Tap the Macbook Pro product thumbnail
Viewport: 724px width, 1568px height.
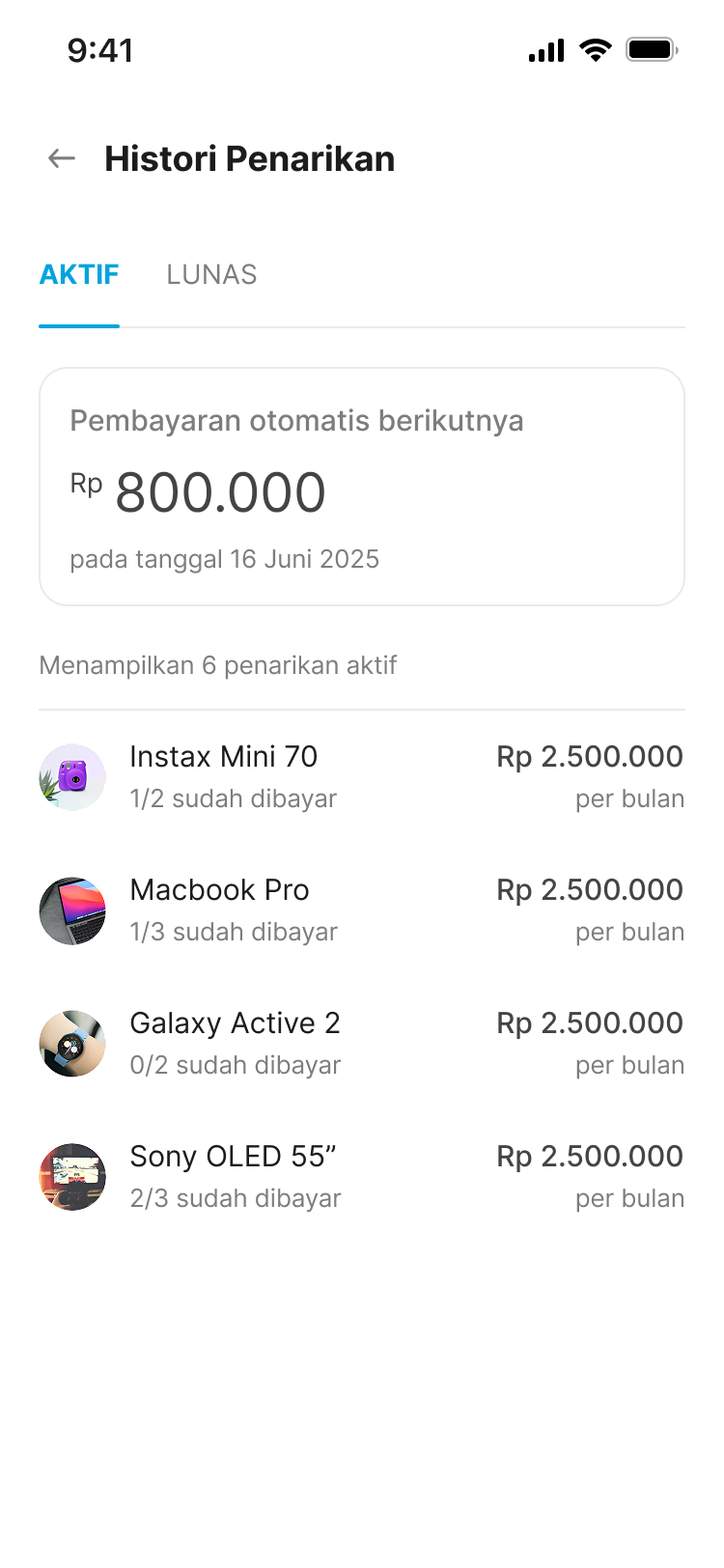71,910
